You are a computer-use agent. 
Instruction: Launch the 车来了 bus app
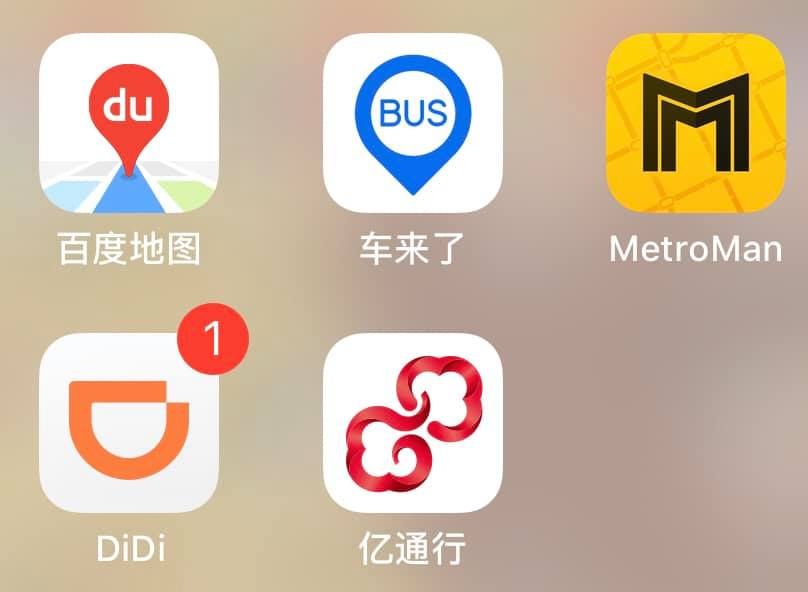tap(412, 122)
